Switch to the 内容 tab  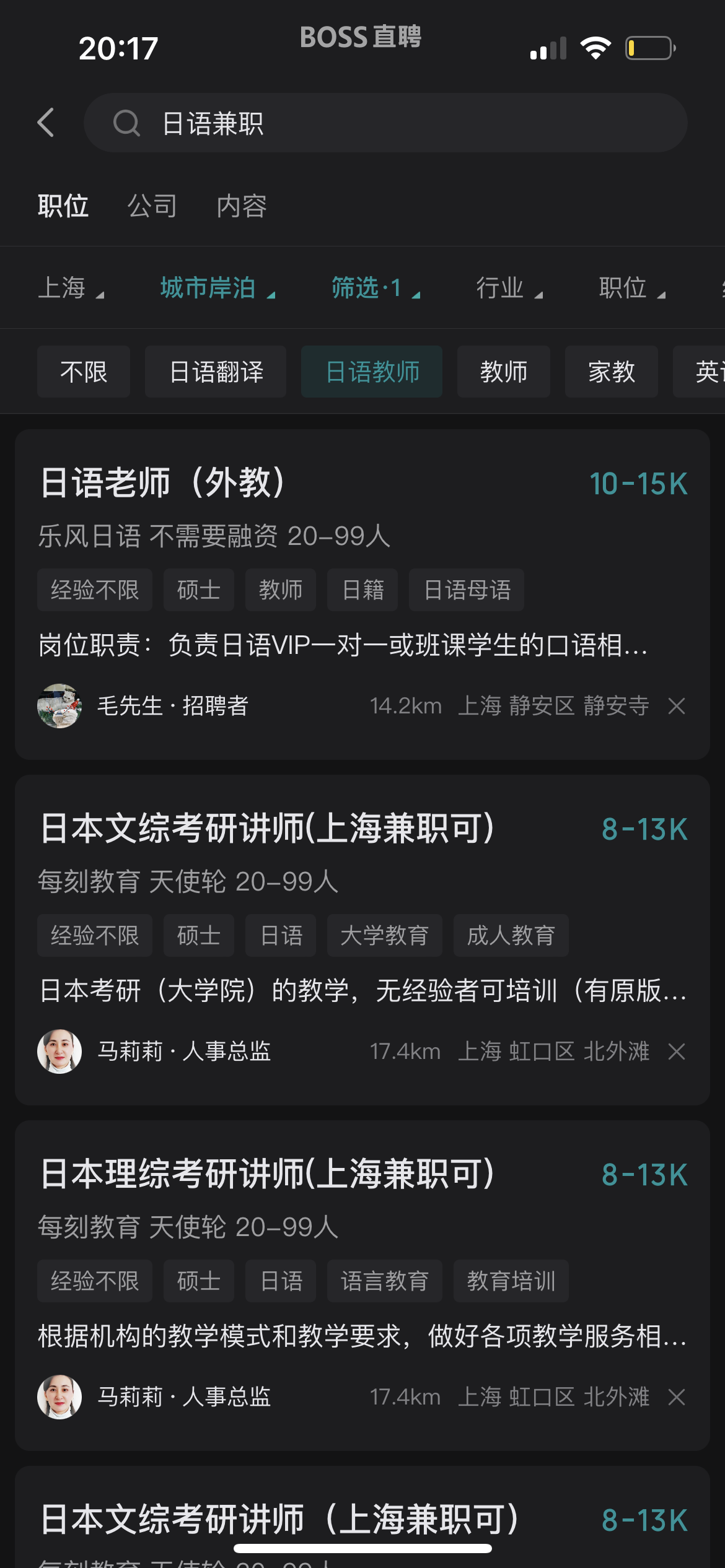tap(242, 206)
